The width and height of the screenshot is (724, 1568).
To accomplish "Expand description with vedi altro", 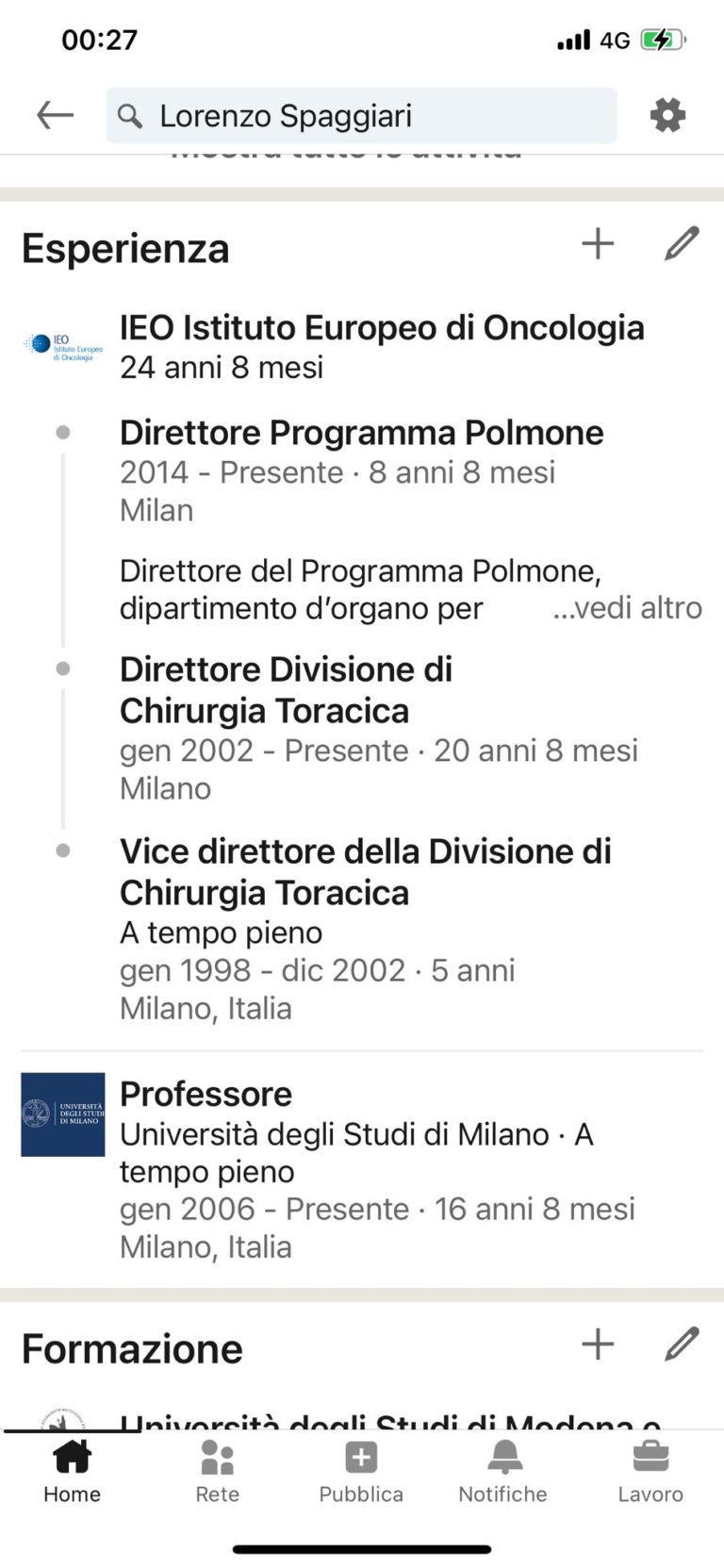I will pyautogui.click(x=627, y=608).
